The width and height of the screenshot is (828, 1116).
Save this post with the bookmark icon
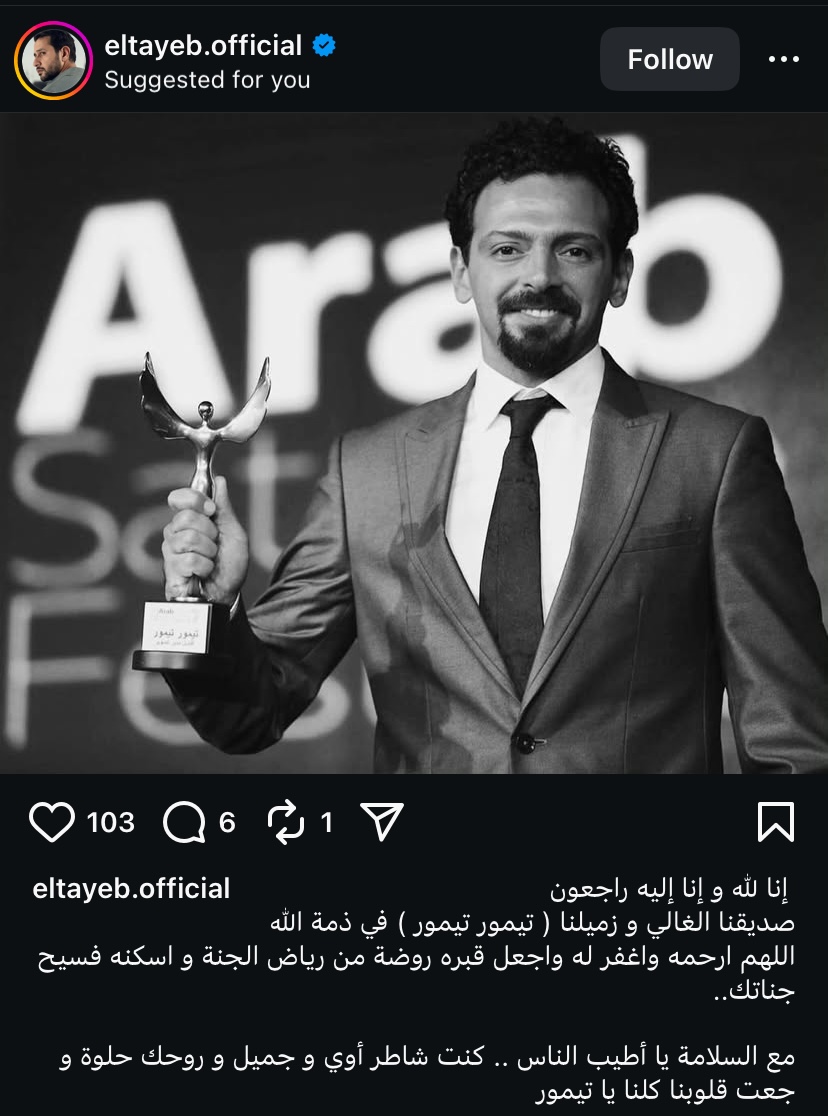[x=776, y=822]
